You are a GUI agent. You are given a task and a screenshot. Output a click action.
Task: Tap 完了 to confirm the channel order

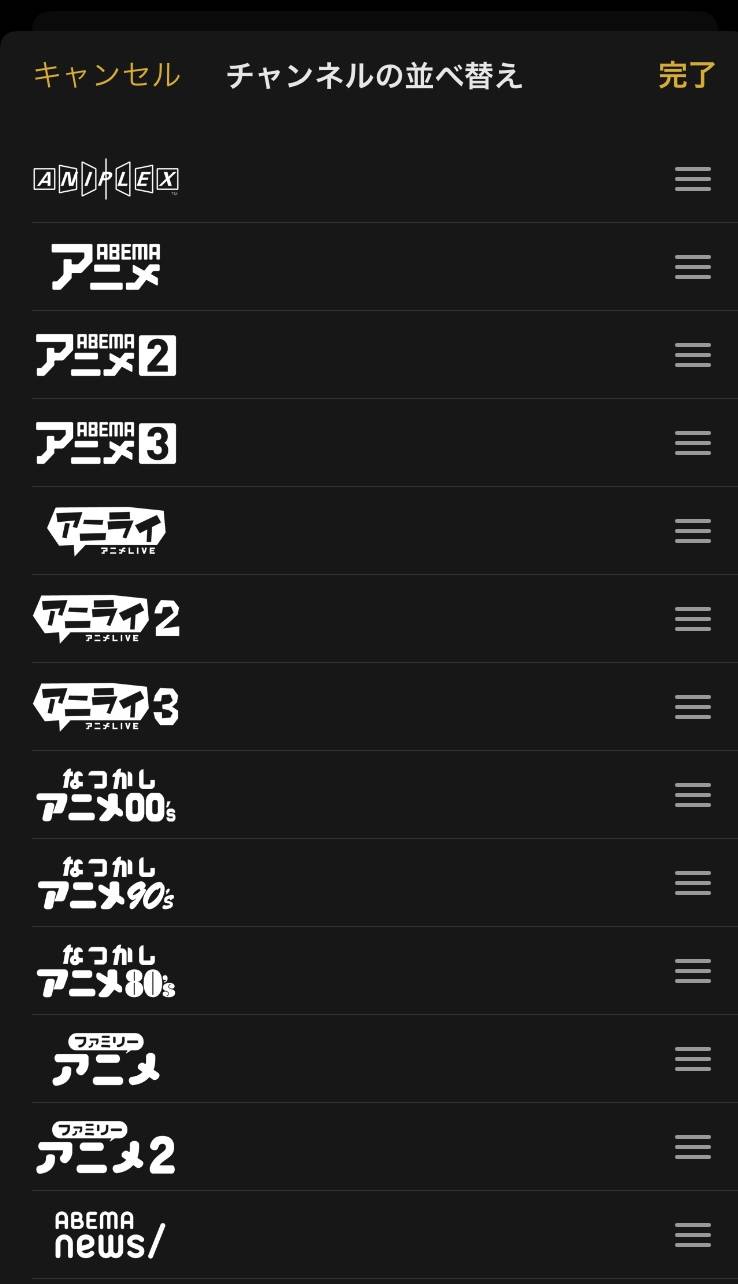coord(686,76)
